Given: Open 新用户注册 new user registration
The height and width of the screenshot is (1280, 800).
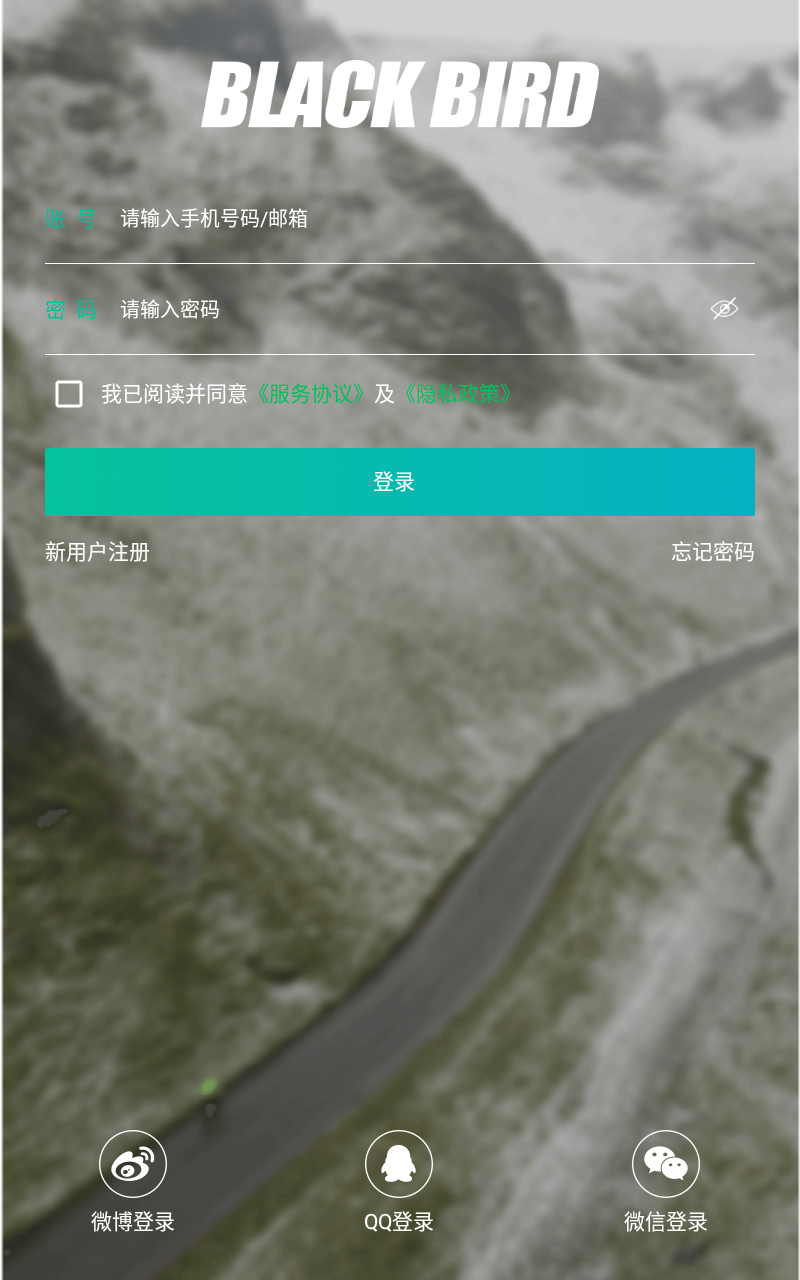Looking at the screenshot, I should (97, 552).
